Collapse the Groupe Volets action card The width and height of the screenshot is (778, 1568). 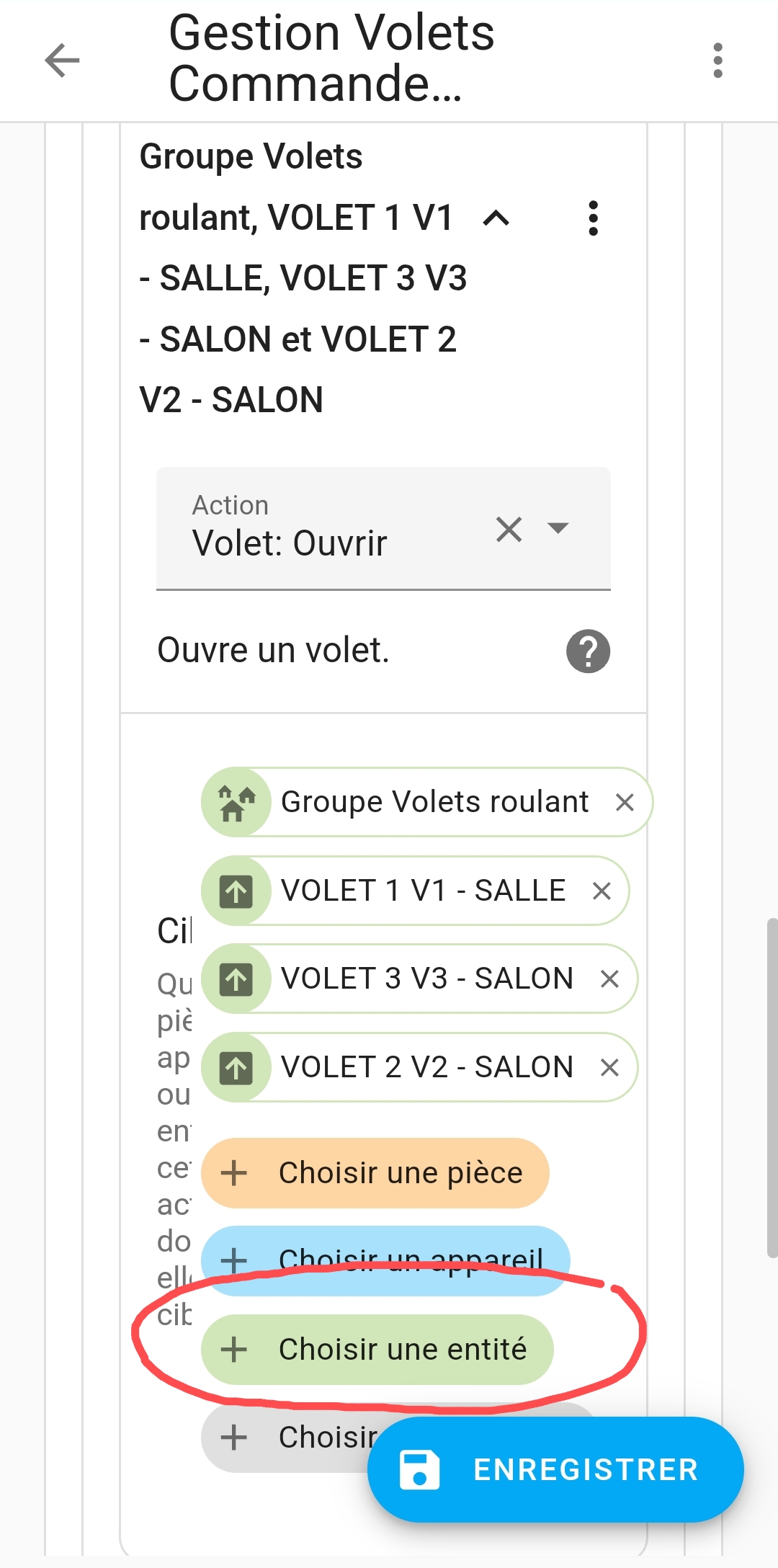pyautogui.click(x=496, y=218)
